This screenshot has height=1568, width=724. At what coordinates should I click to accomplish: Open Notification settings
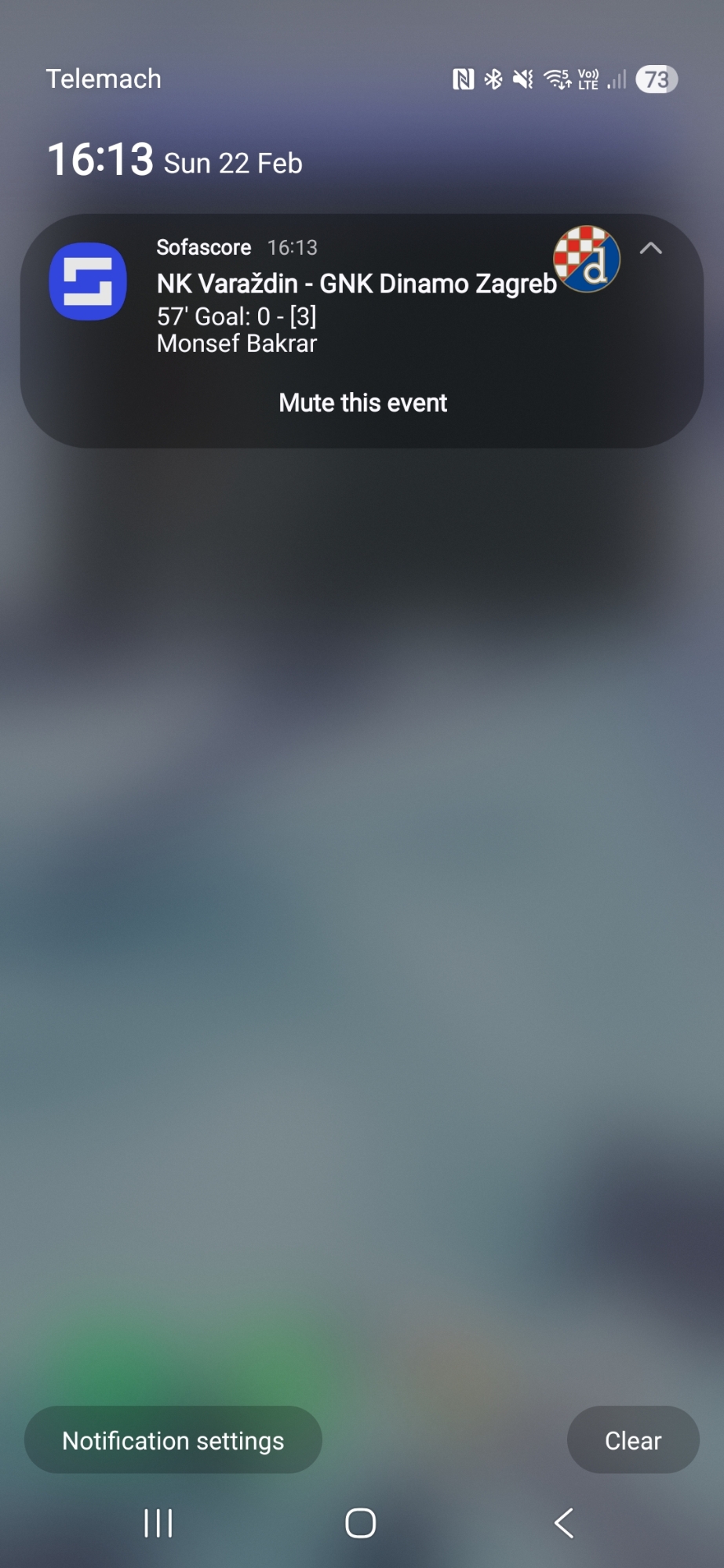pyautogui.click(x=173, y=1440)
